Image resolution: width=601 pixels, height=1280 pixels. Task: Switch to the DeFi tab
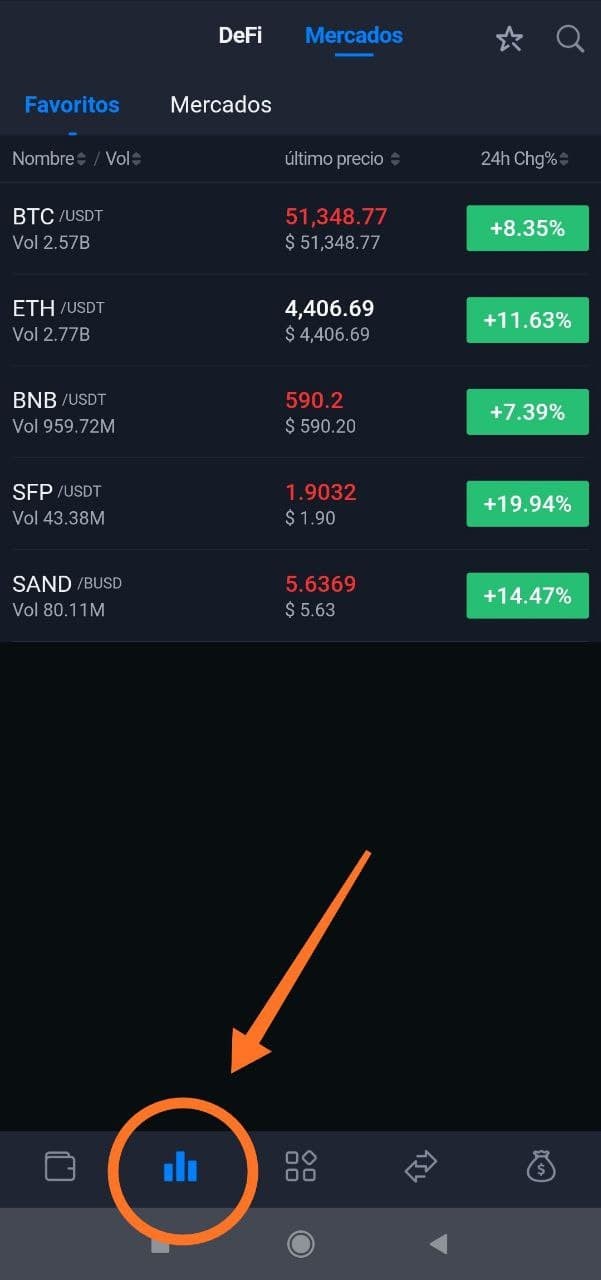(x=240, y=36)
